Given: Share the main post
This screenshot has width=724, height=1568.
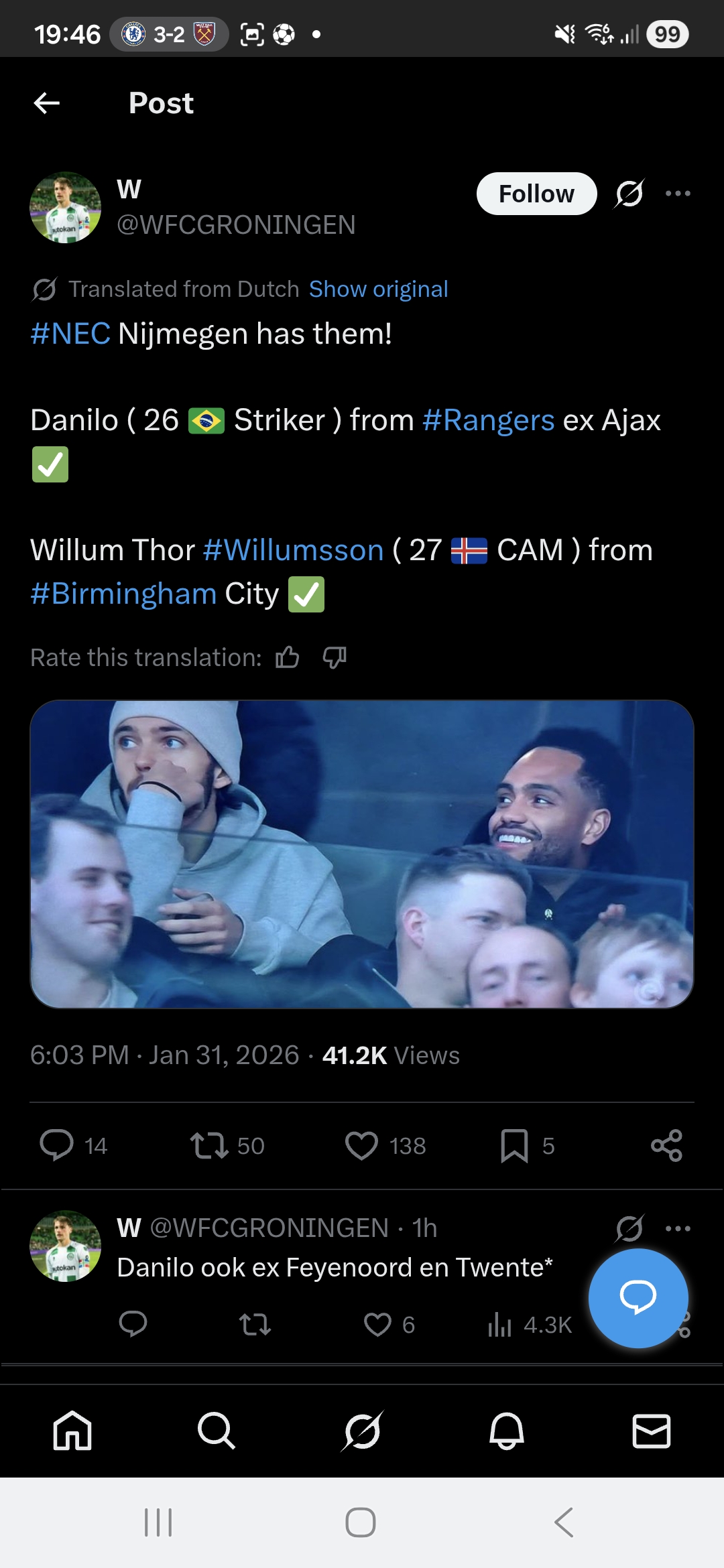Looking at the screenshot, I should (x=666, y=1145).
